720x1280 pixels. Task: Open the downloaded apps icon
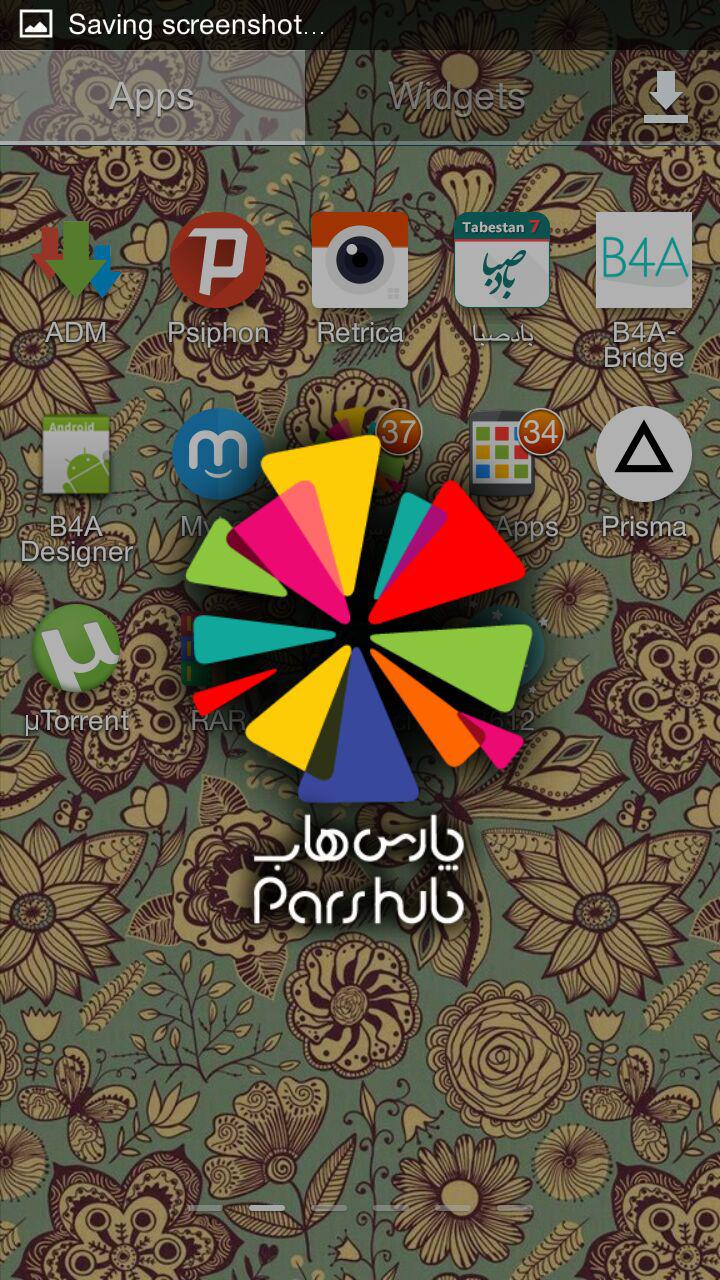(665, 97)
